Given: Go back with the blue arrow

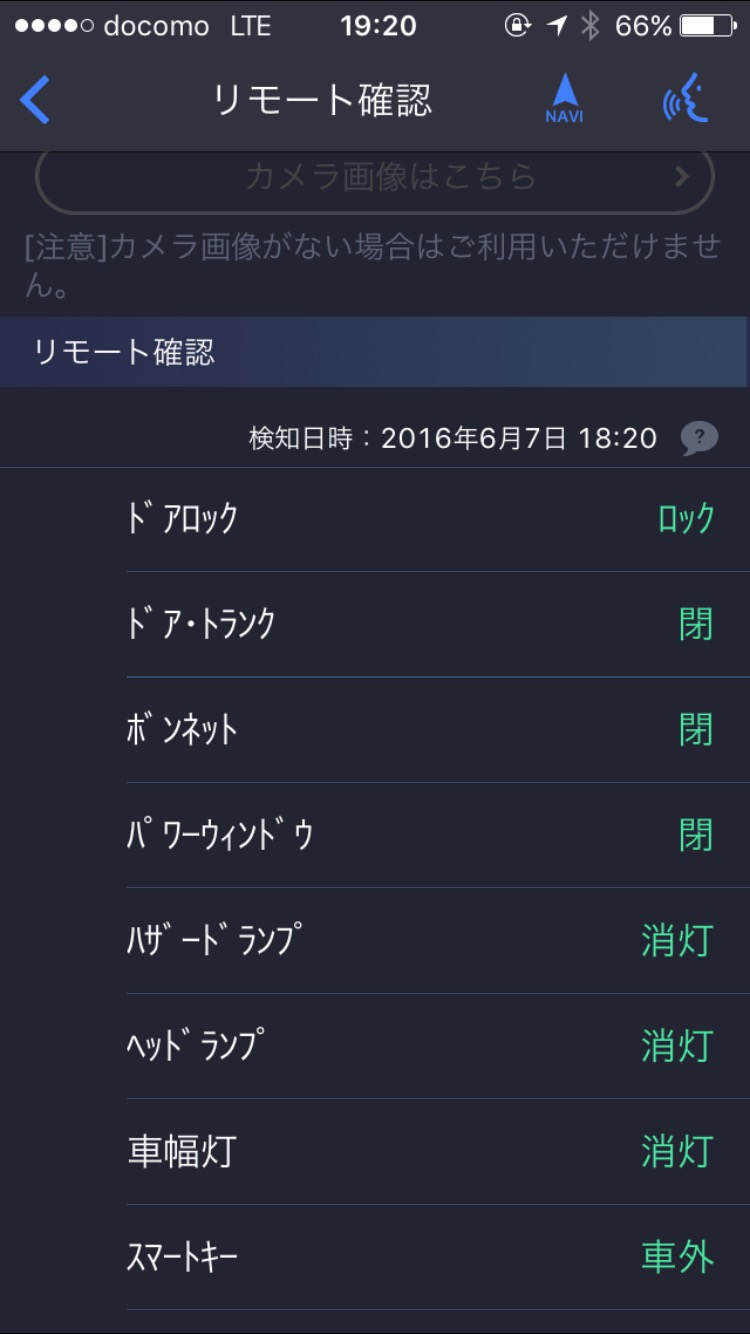Looking at the screenshot, I should (x=35, y=101).
